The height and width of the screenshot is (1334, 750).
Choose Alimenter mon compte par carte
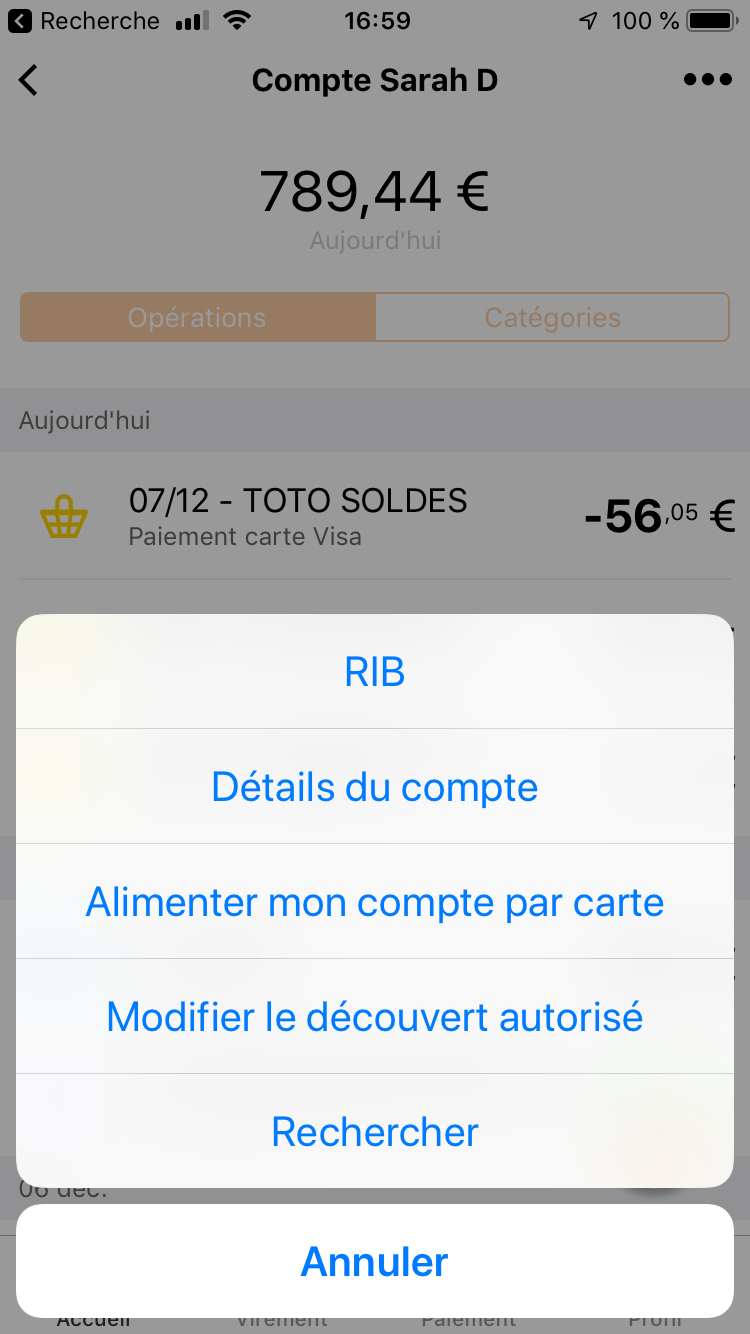click(375, 902)
